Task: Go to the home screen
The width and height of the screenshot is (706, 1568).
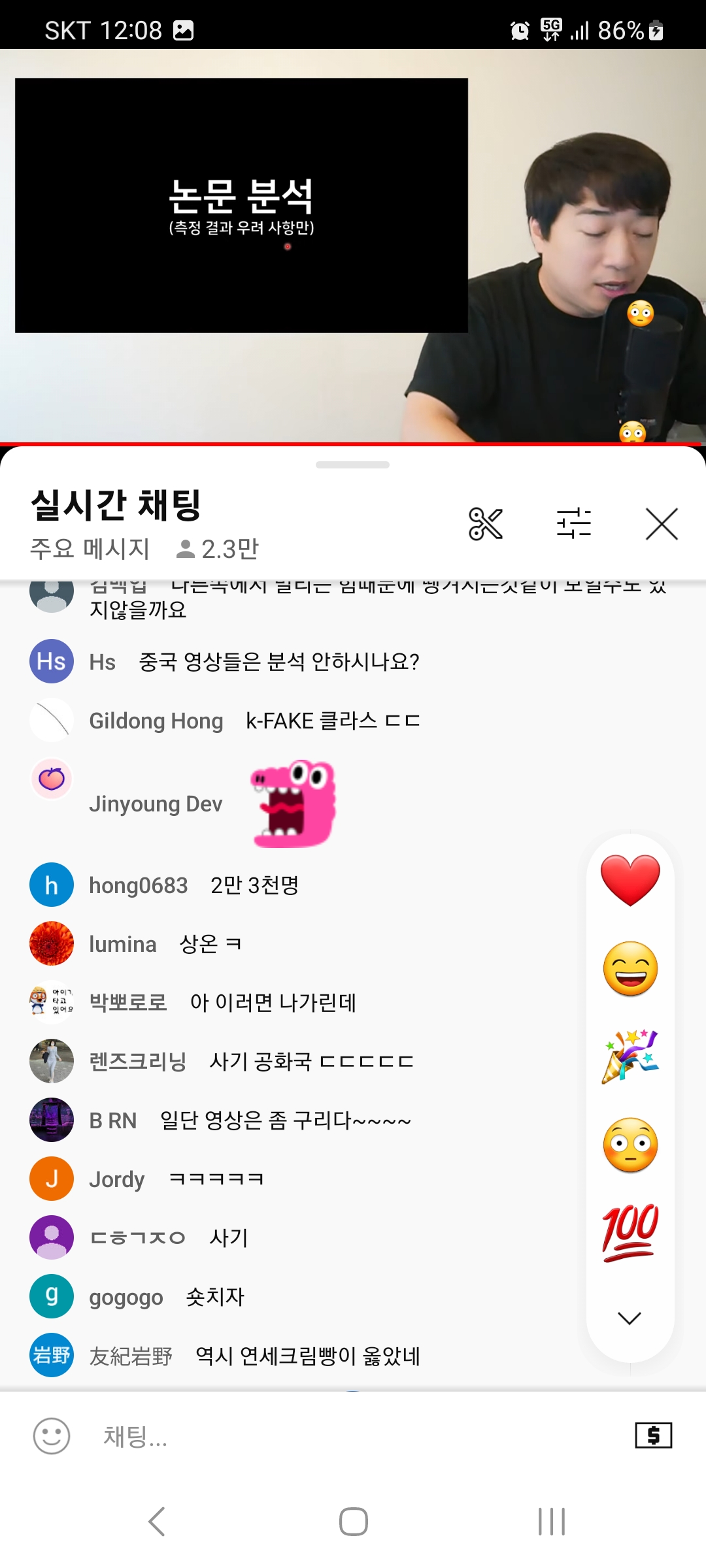Action: pos(353,1522)
